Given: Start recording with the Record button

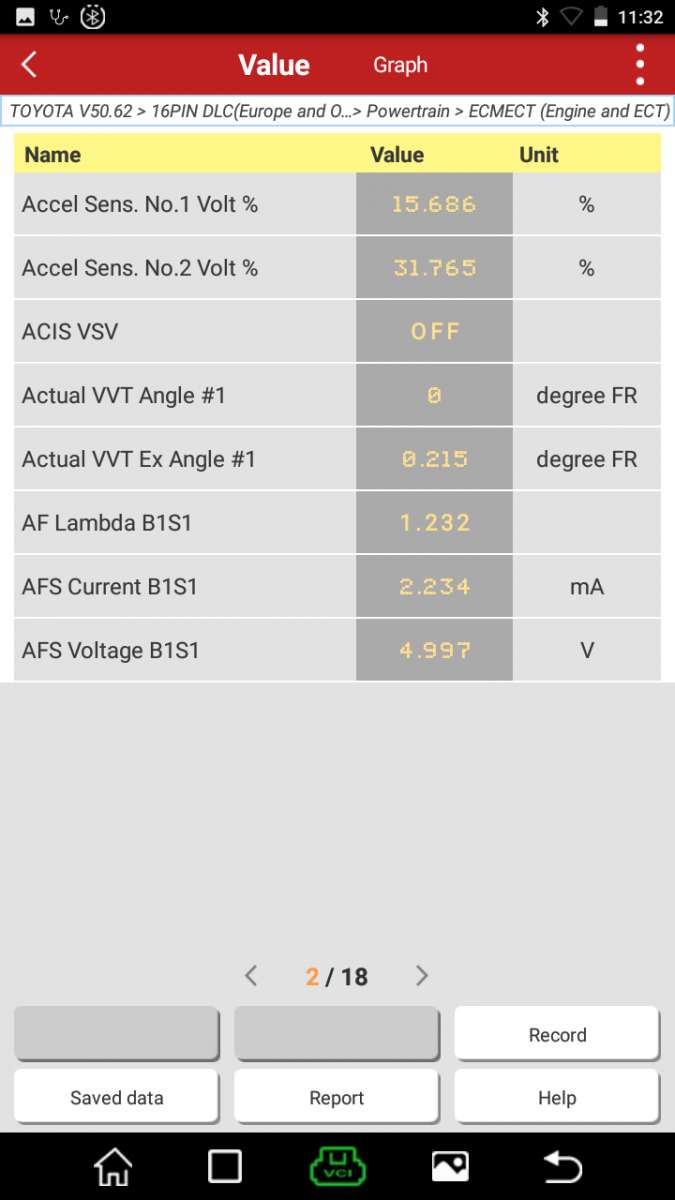Looking at the screenshot, I should pyautogui.click(x=557, y=1035).
